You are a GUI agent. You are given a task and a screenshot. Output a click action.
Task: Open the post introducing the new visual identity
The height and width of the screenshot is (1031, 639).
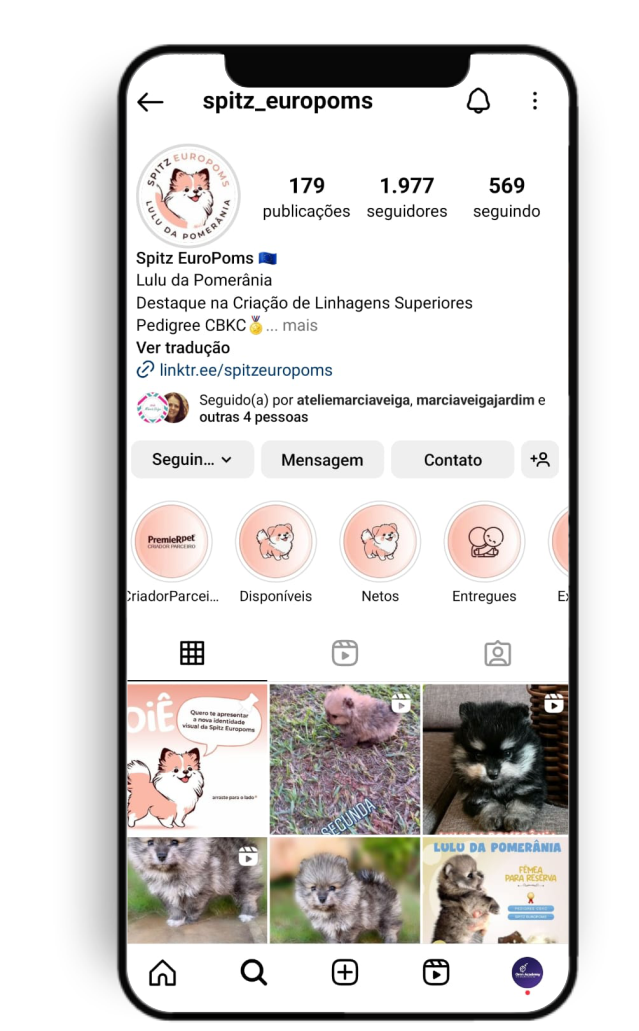point(197,759)
